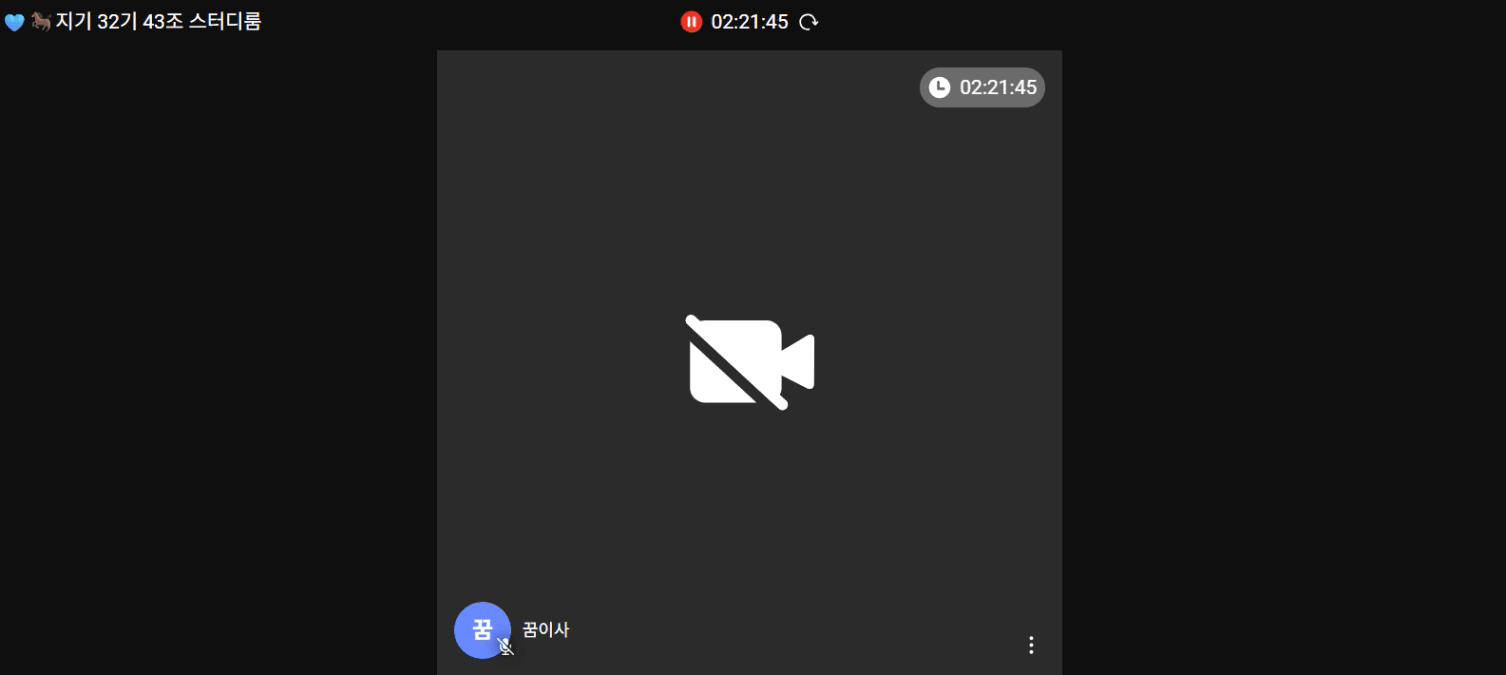Screen dimensions: 1506x675
Task: Pause the study timer
Action: 691,22
